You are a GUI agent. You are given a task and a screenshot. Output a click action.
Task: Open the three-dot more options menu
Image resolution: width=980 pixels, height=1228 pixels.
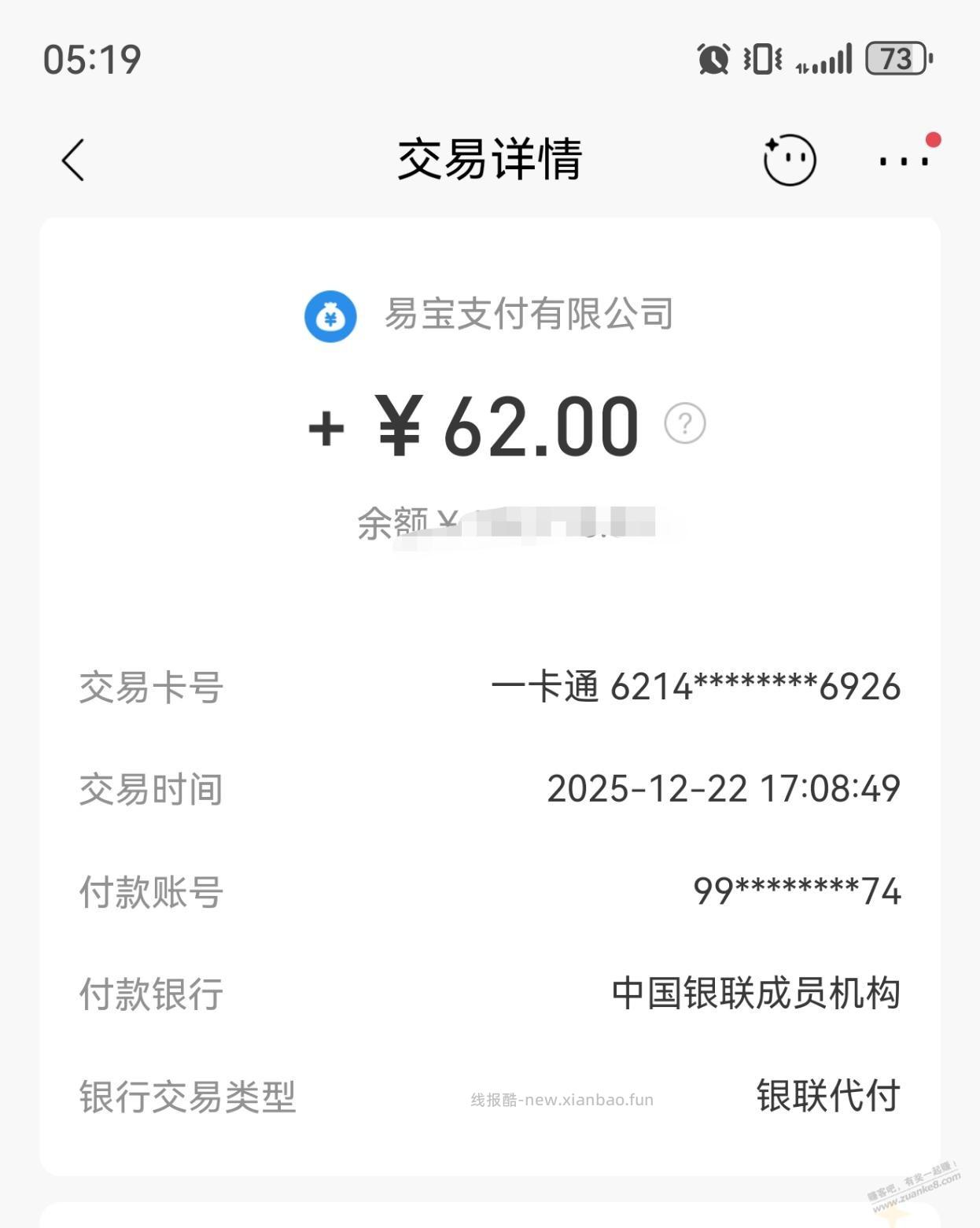pyautogui.click(x=902, y=160)
